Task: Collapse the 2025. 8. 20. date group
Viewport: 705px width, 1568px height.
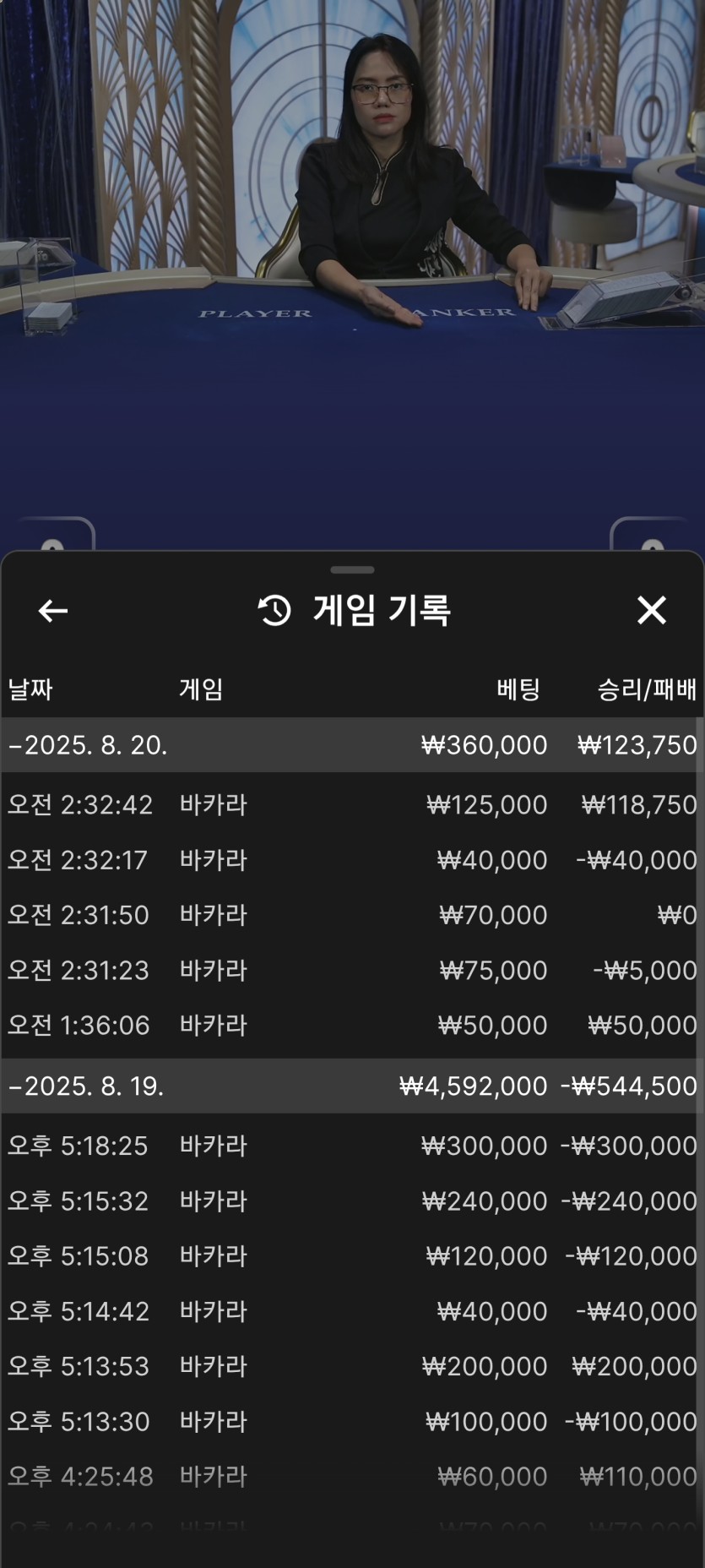Action: pos(89,745)
